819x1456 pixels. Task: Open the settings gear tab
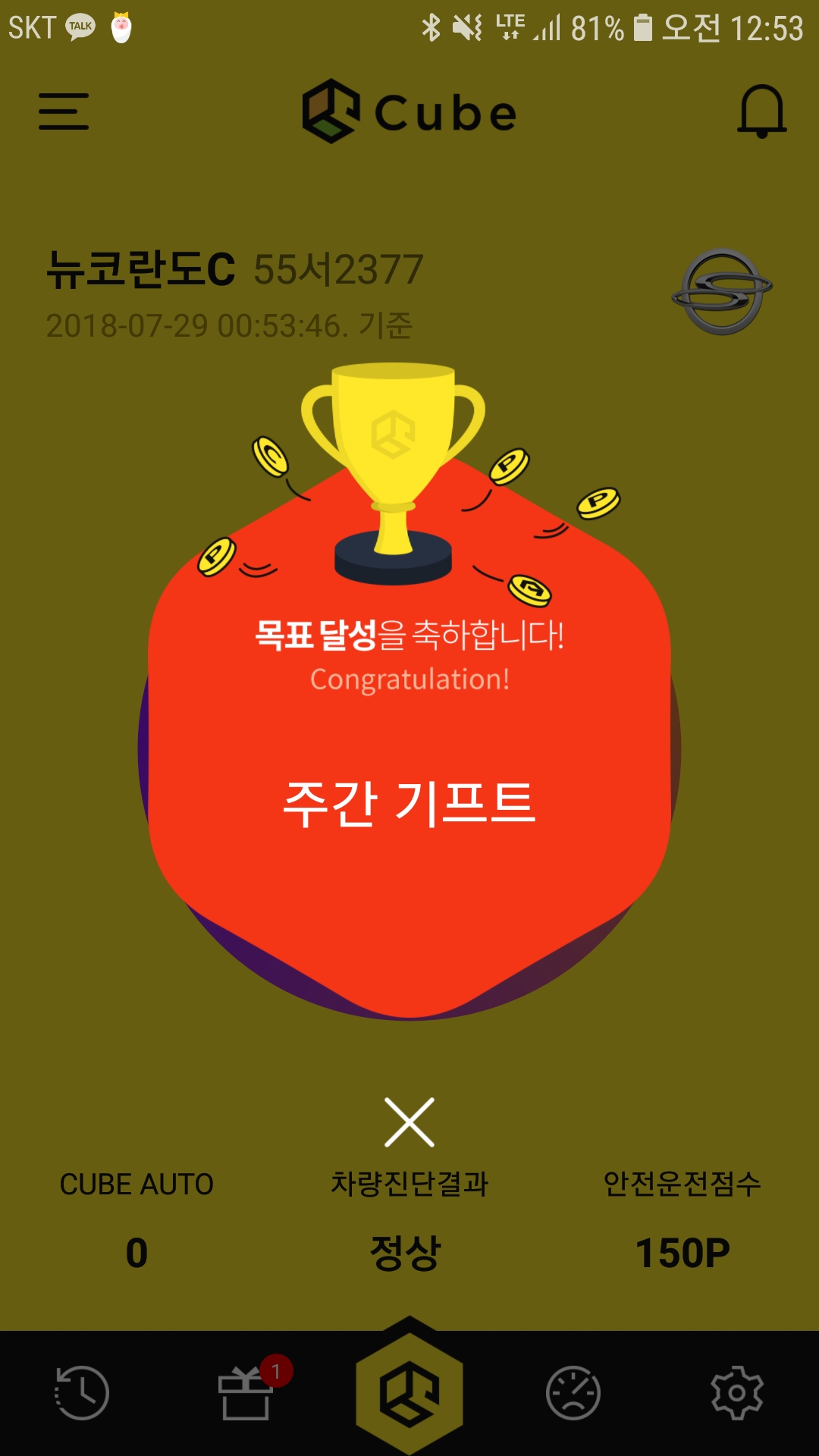pyautogui.click(x=736, y=1392)
